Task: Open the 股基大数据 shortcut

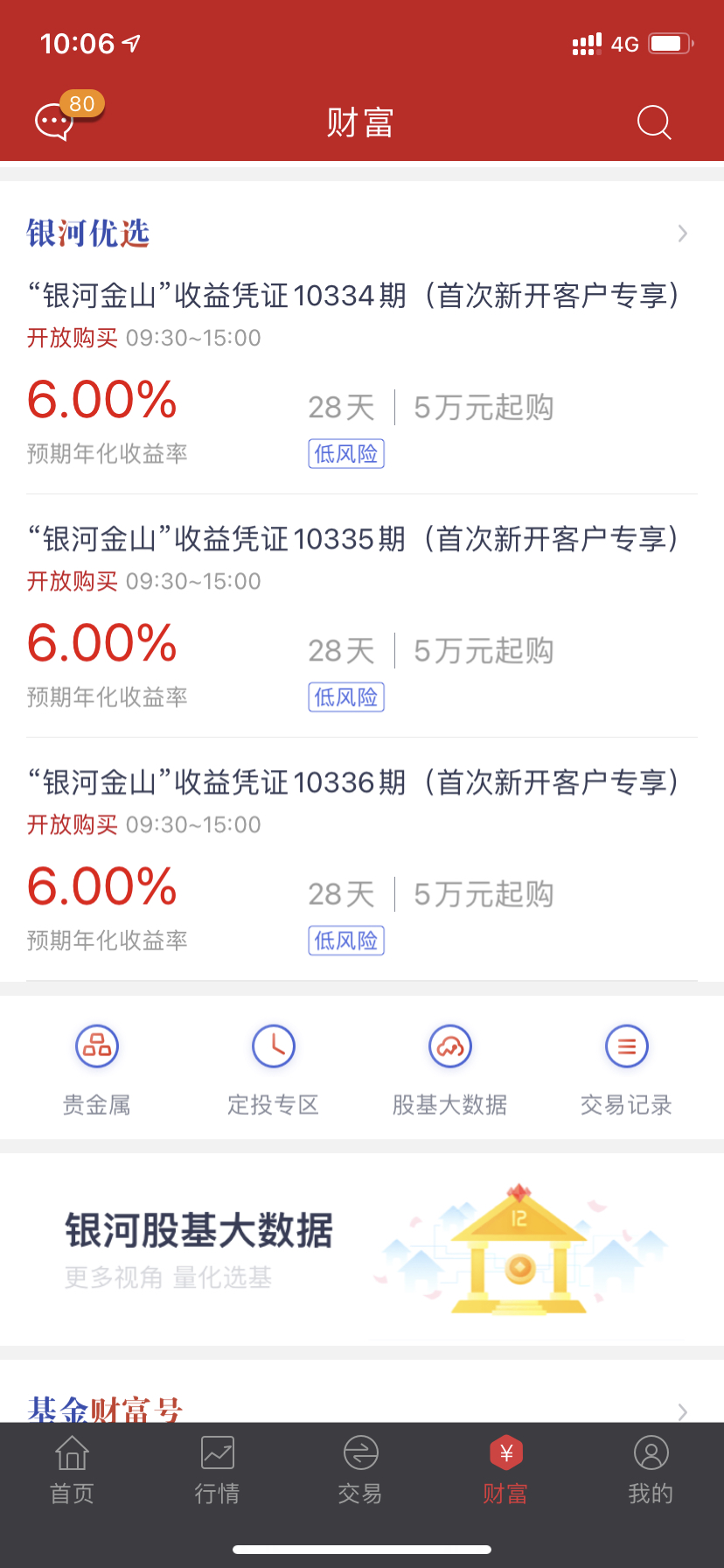Action: (x=450, y=1069)
